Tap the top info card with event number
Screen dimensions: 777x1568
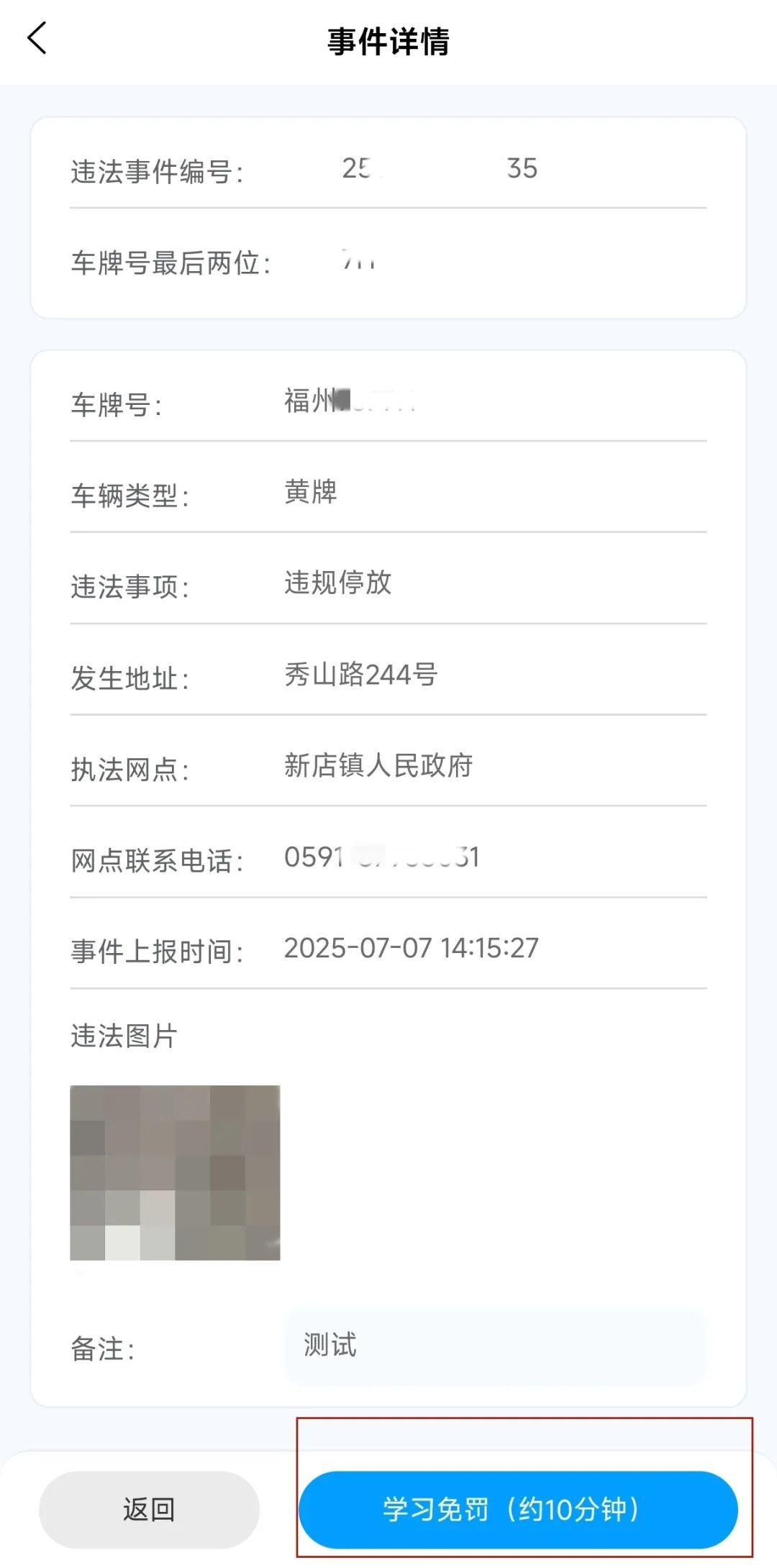[388, 216]
